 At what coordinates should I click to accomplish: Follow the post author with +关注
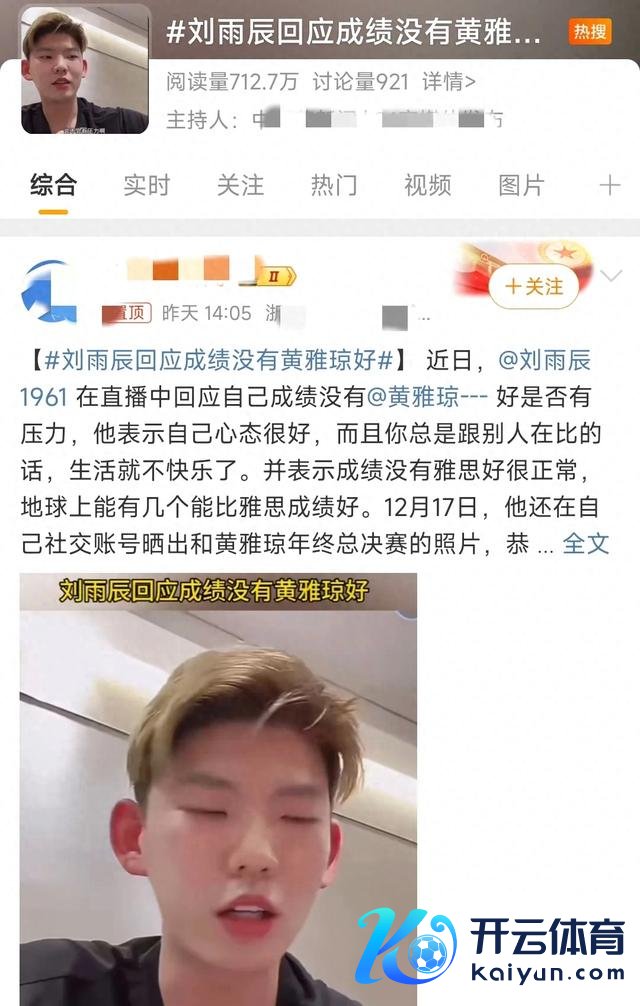point(534,287)
